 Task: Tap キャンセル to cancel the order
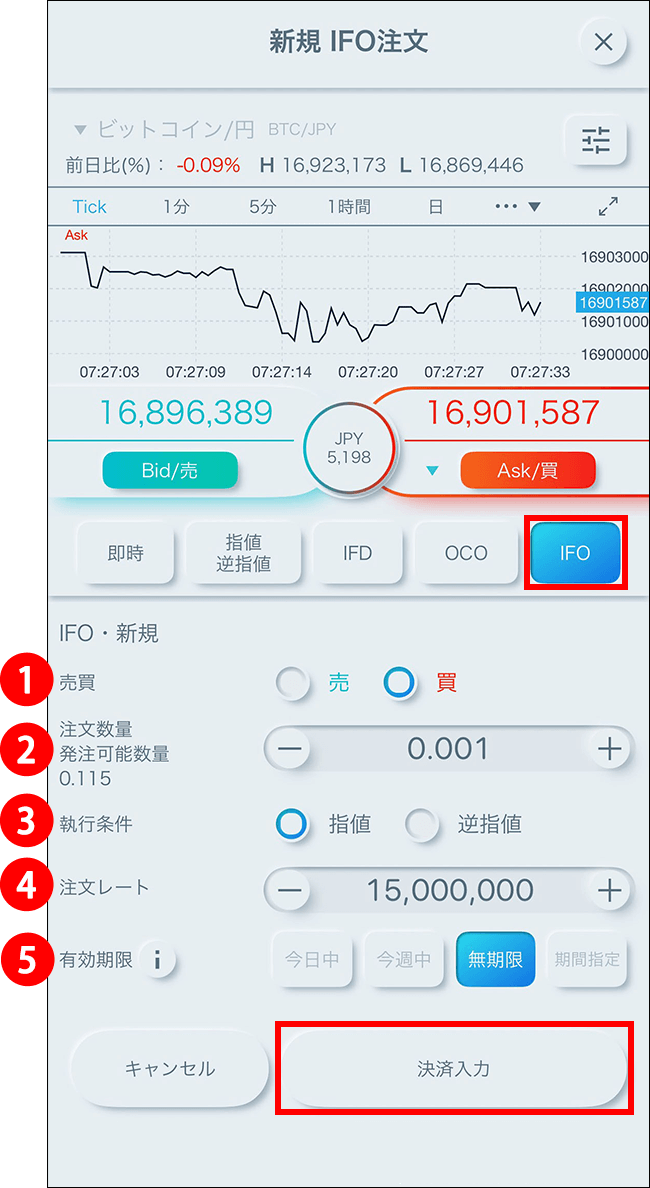[169, 1069]
